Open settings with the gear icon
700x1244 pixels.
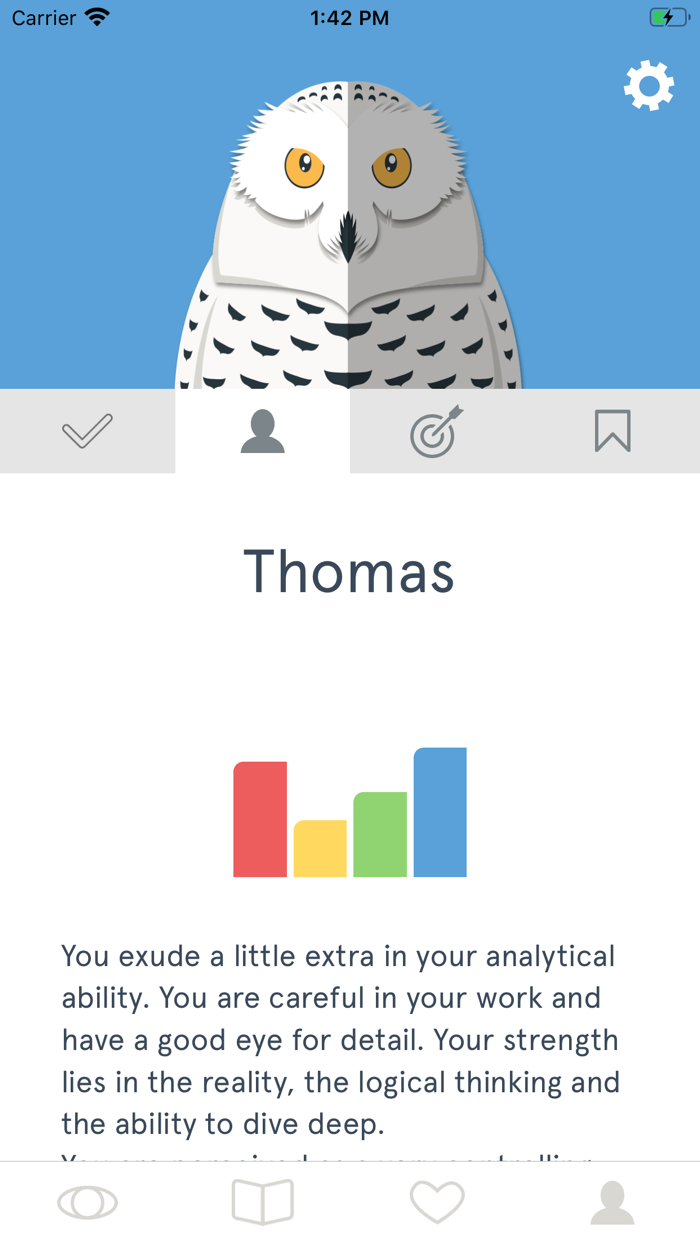coord(649,86)
